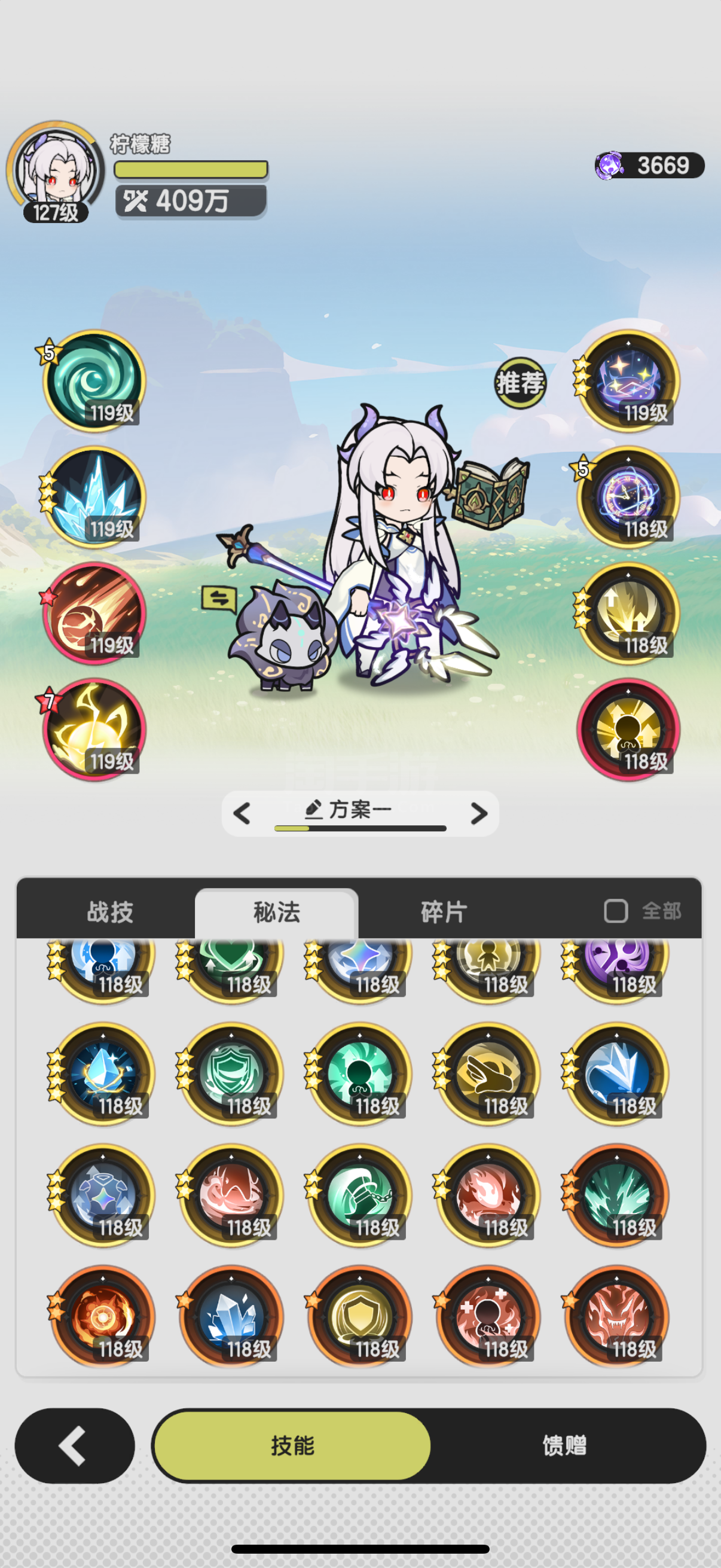Tap the 推荐 recommend button
The width and height of the screenshot is (721, 1568).
click(x=520, y=383)
